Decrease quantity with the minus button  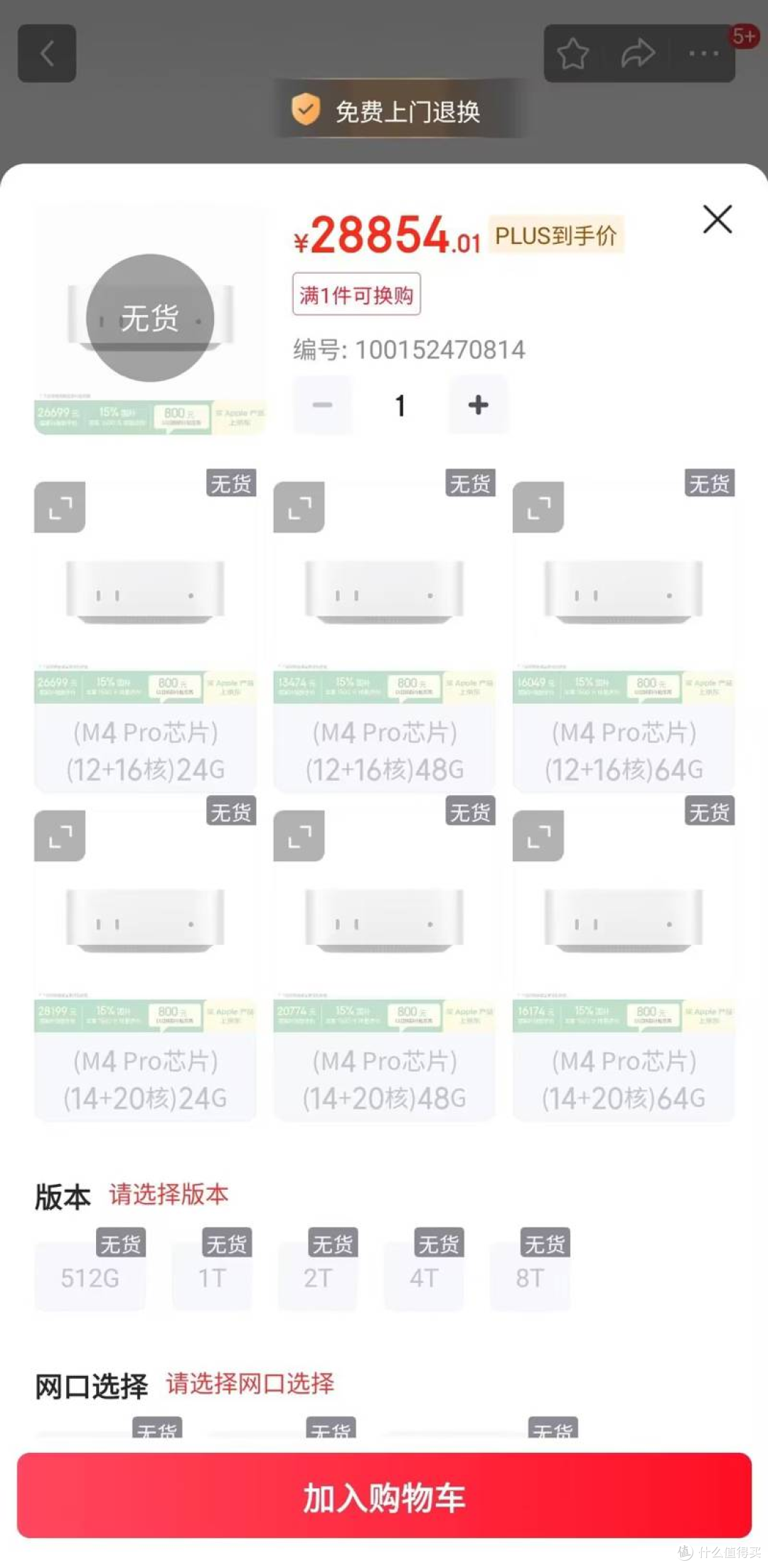[x=322, y=405]
